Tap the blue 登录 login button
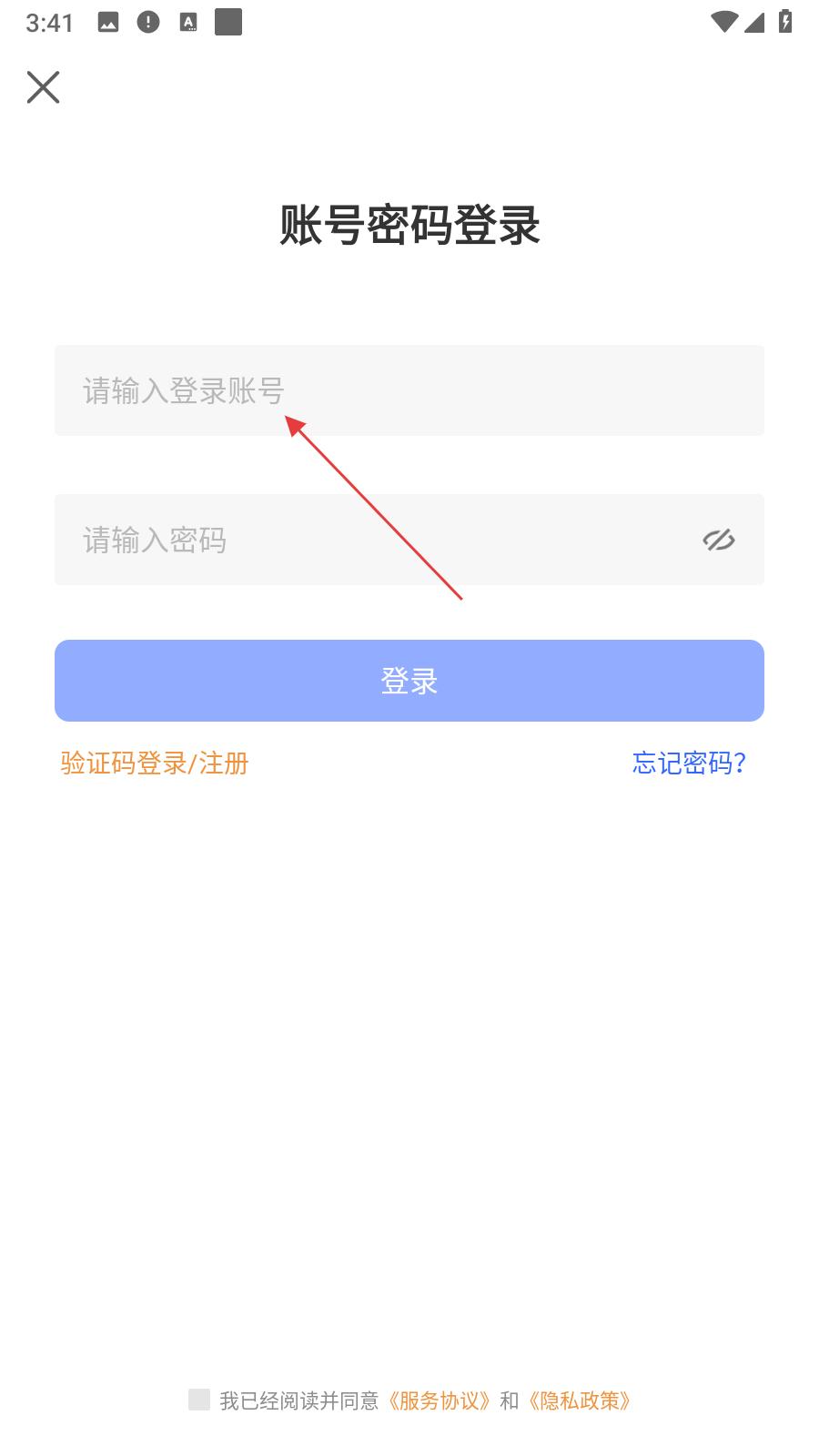This screenshot has height=1456, width=819. click(409, 681)
